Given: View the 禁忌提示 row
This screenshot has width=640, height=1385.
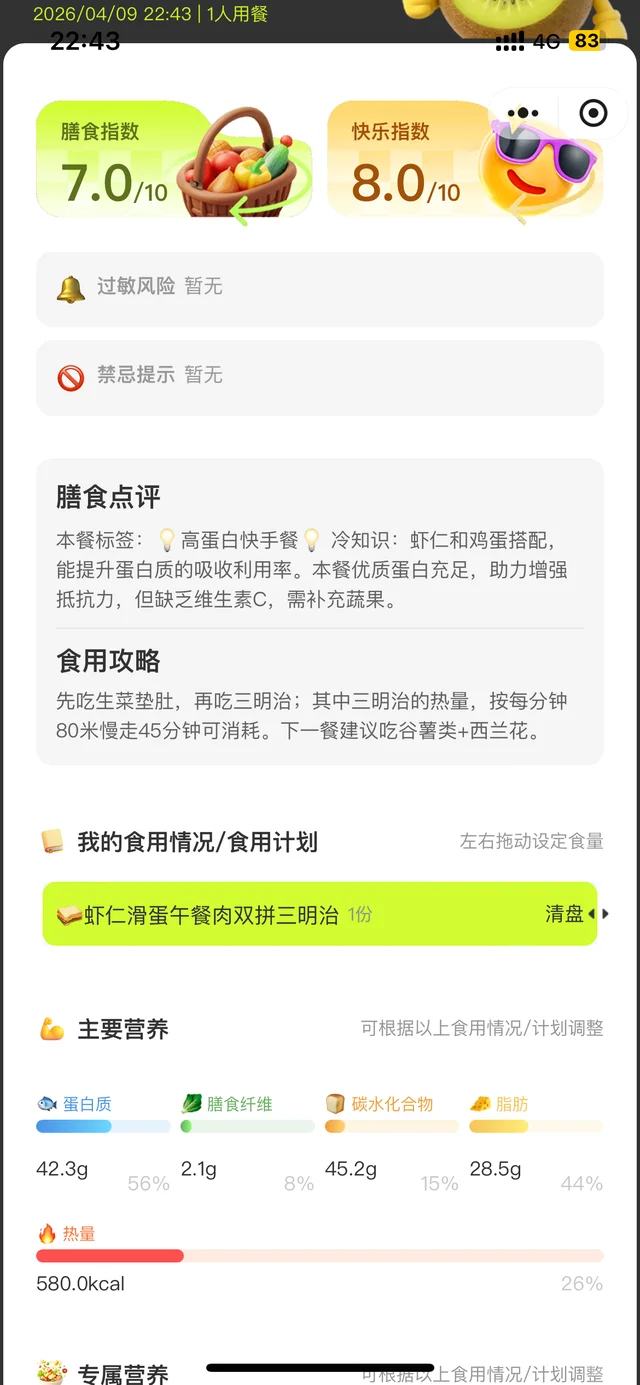Looking at the screenshot, I should point(320,377).
